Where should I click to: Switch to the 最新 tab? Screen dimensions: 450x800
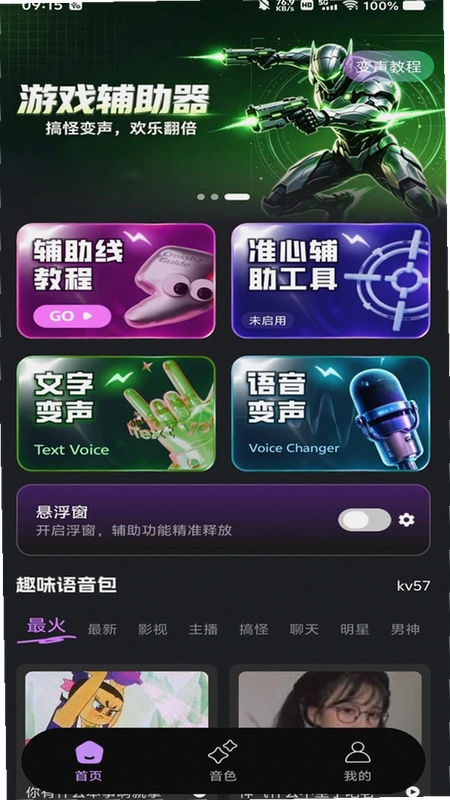coord(102,629)
